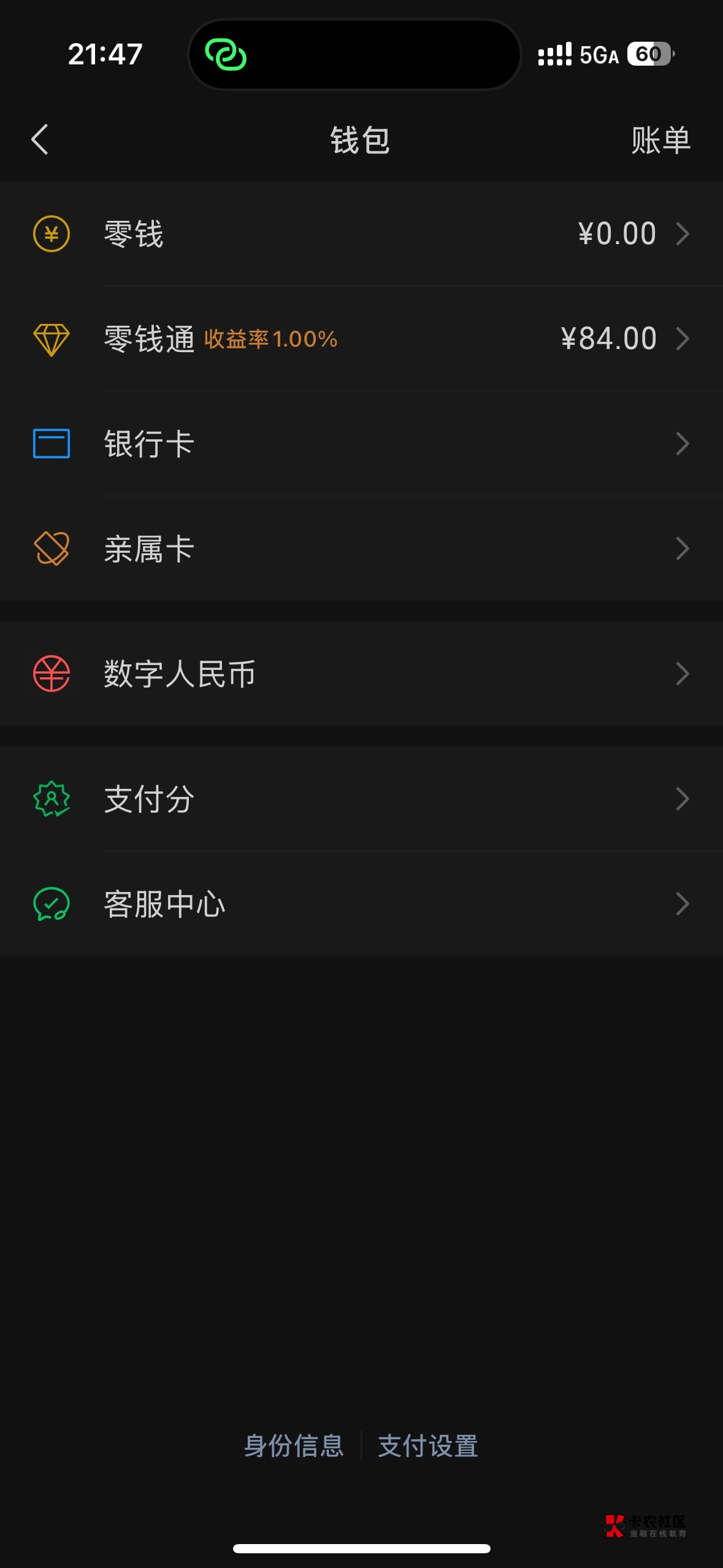The height and width of the screenshot is (1568, 723).
Task: Select the 银行卡 row
Action: [x=361, y=444]
